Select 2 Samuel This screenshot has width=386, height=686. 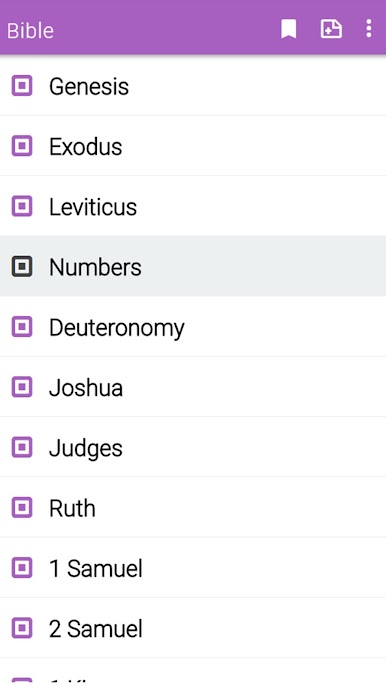193,628
